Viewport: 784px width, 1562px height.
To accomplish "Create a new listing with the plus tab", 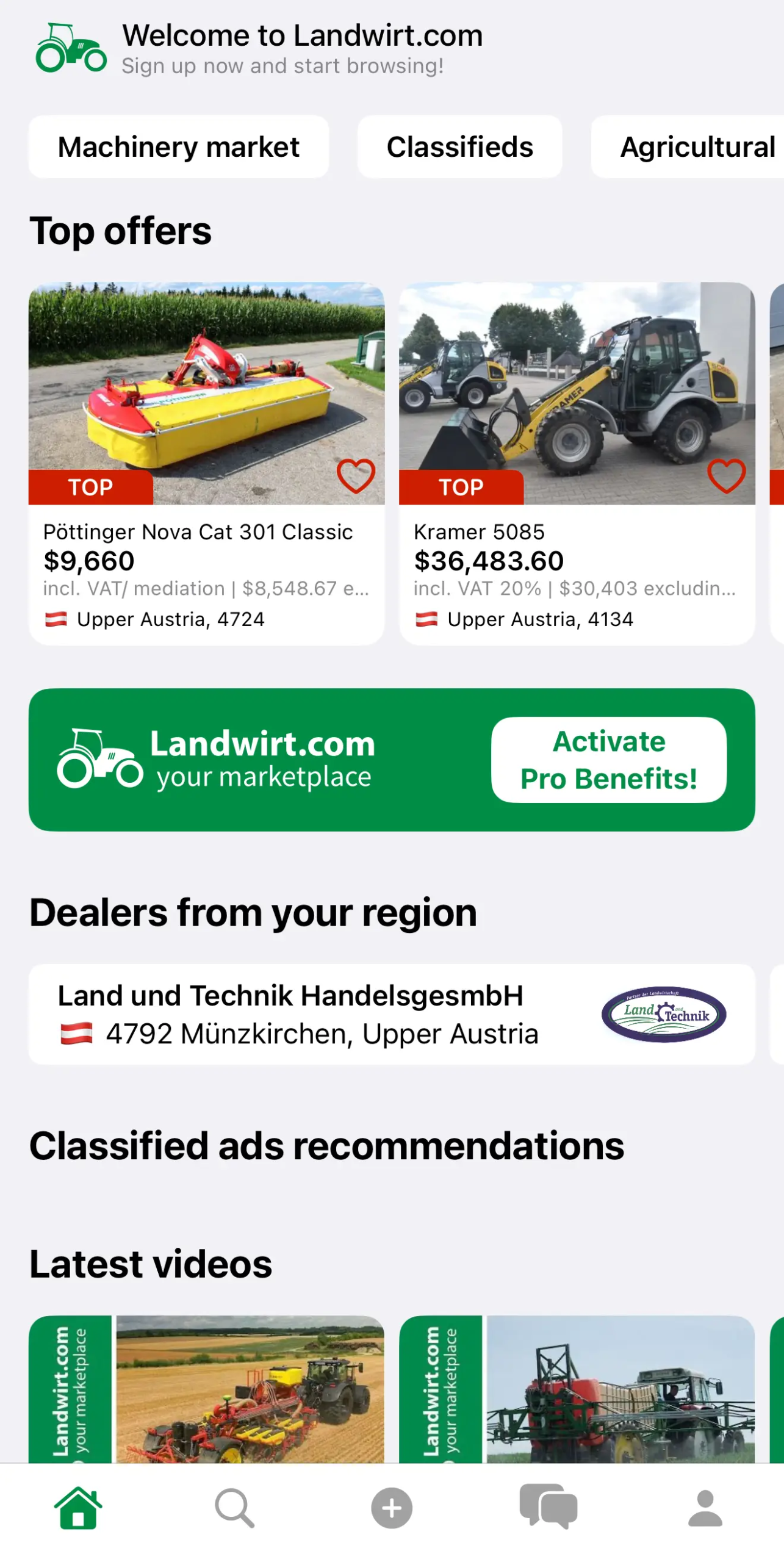I will (x=391, y=1507).
